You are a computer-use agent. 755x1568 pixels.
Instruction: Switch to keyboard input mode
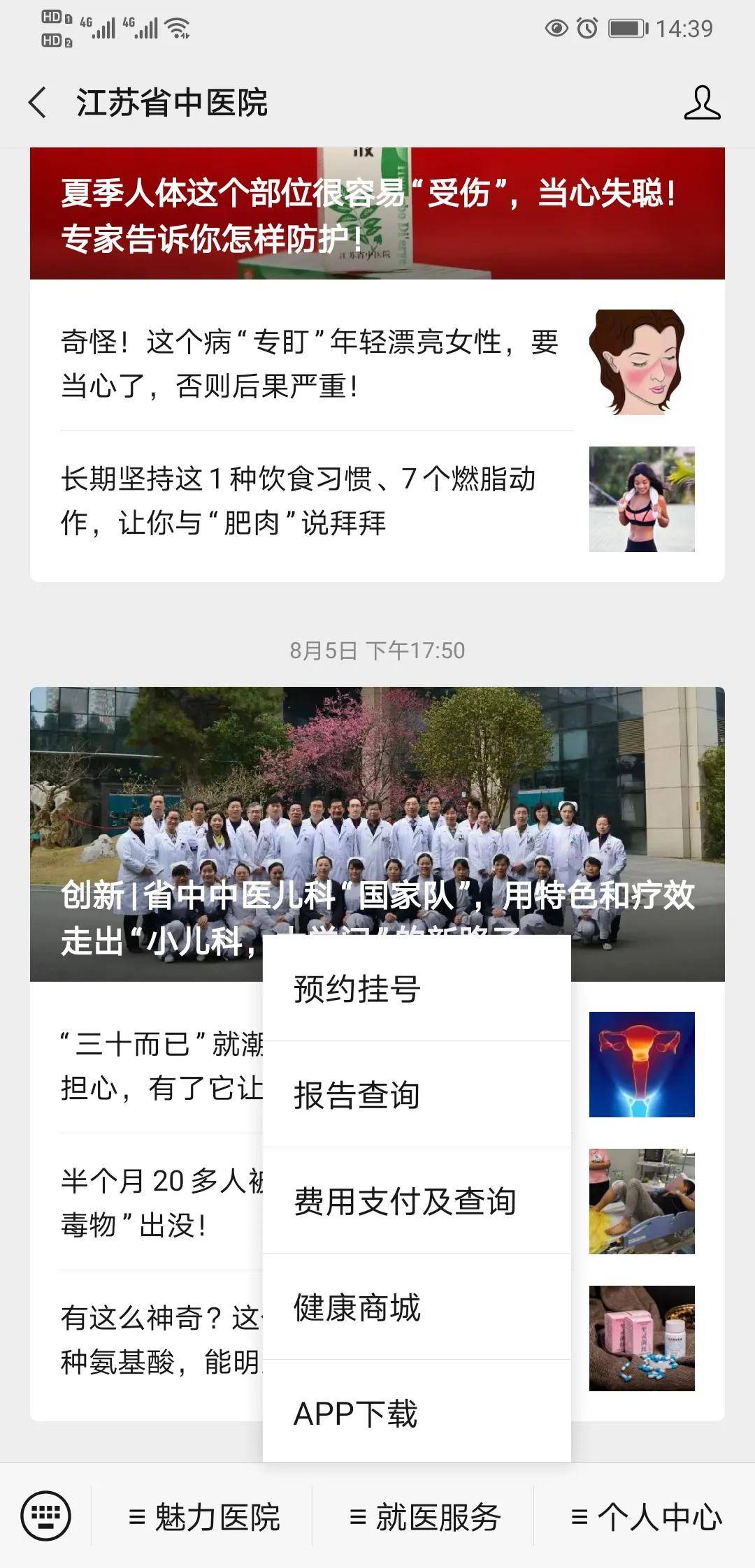[46, 1516]
